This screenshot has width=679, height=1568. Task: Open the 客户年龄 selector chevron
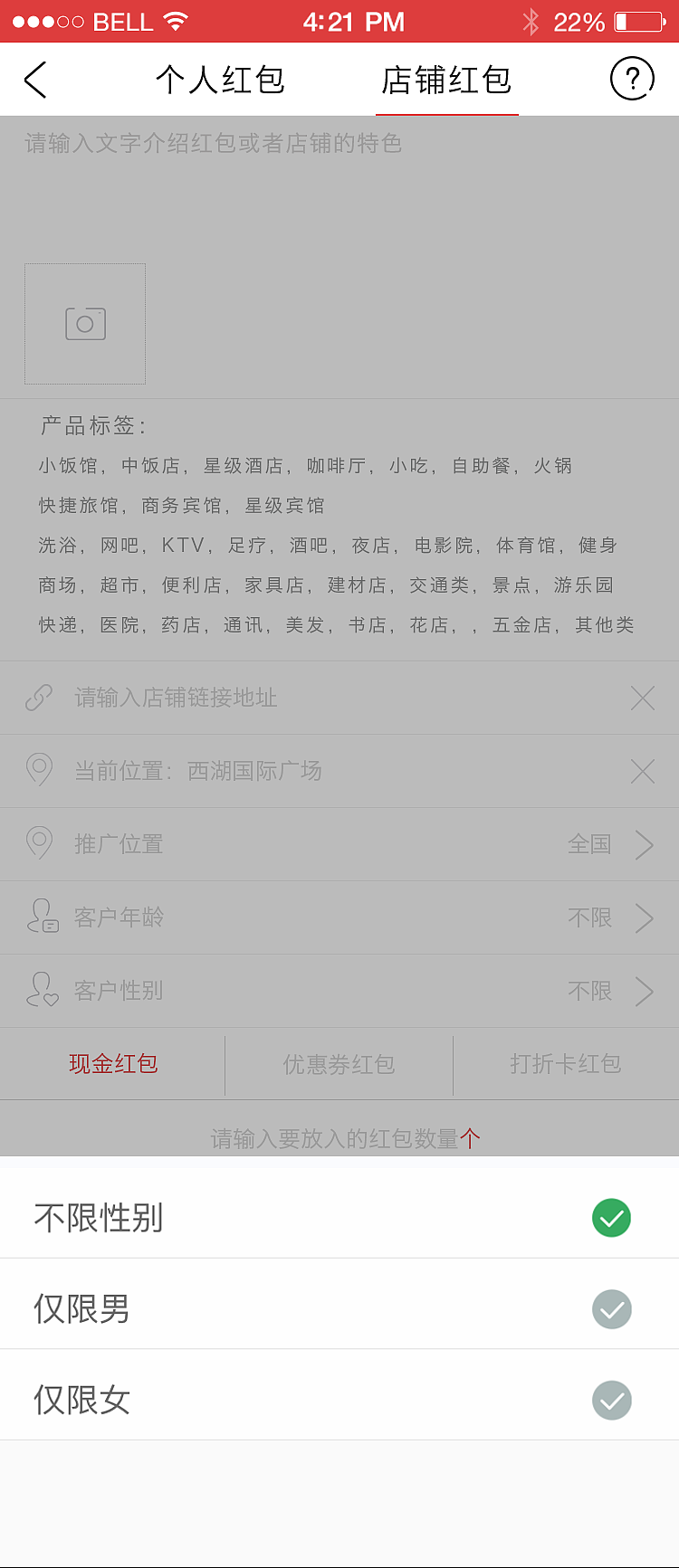pos(645,917)
